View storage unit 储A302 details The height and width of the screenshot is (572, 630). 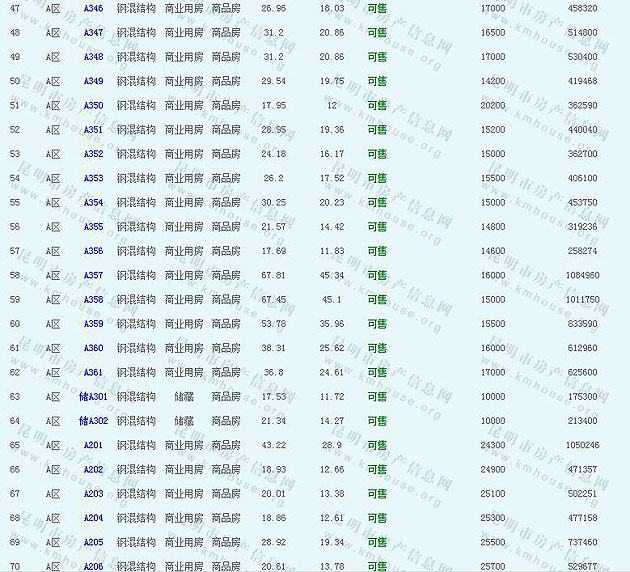(93, 421)
